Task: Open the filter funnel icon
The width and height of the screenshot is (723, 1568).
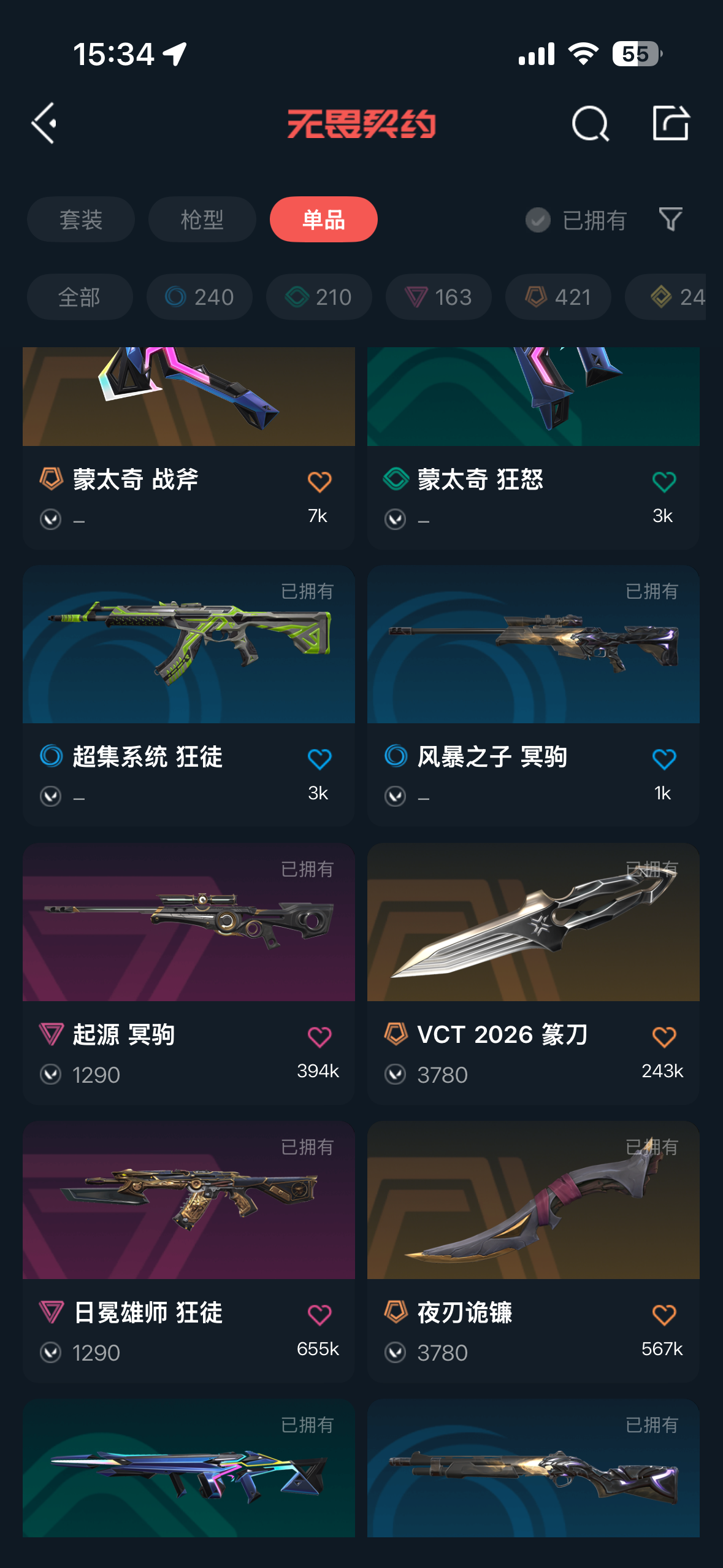Action: pos(670,220)
